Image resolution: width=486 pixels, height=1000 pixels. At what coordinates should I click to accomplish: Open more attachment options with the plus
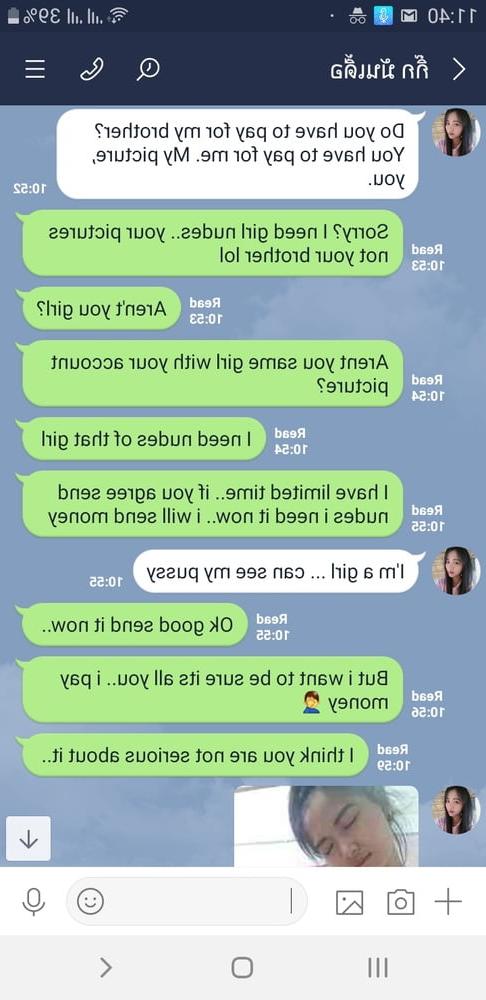coord(448,902)
